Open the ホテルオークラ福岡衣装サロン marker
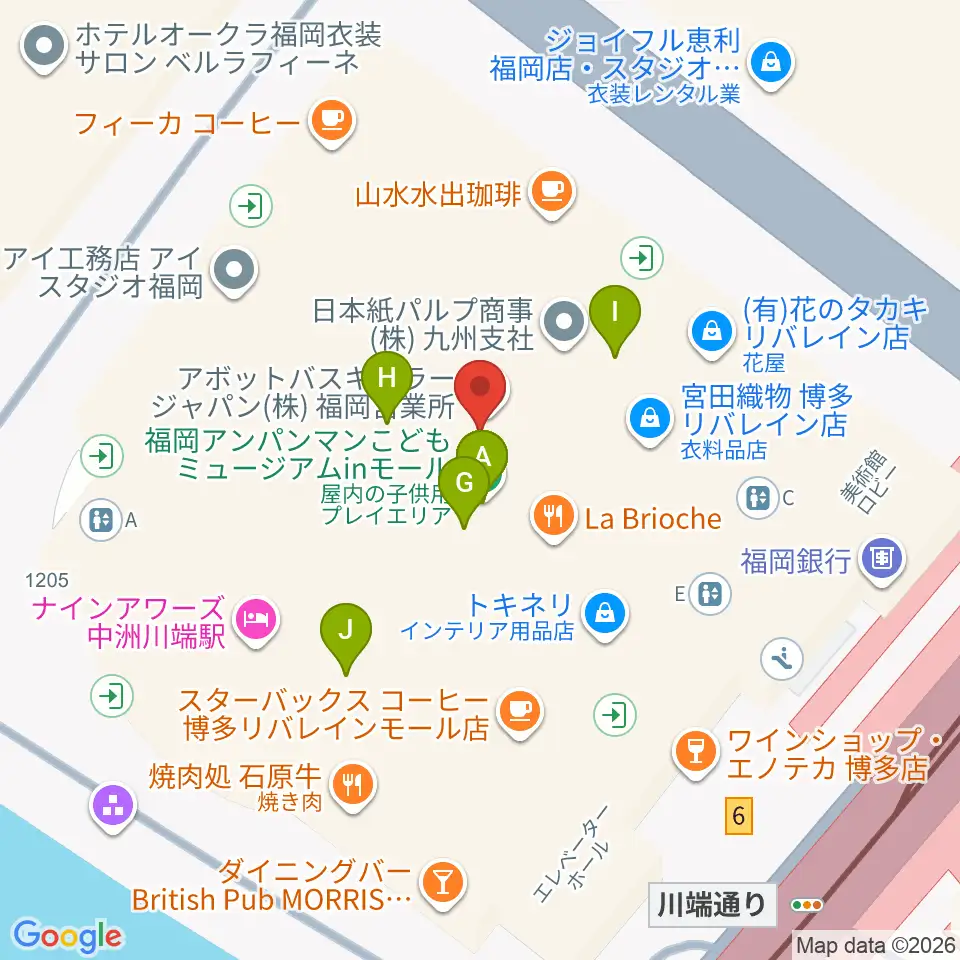 tap(44, 48)
